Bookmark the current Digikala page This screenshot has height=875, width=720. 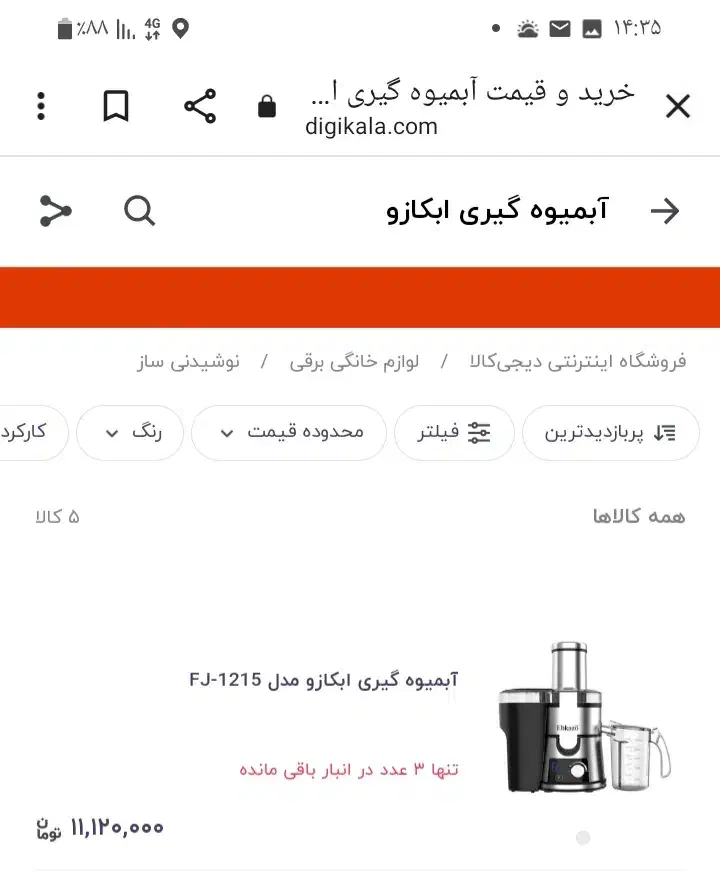[115, 105]
